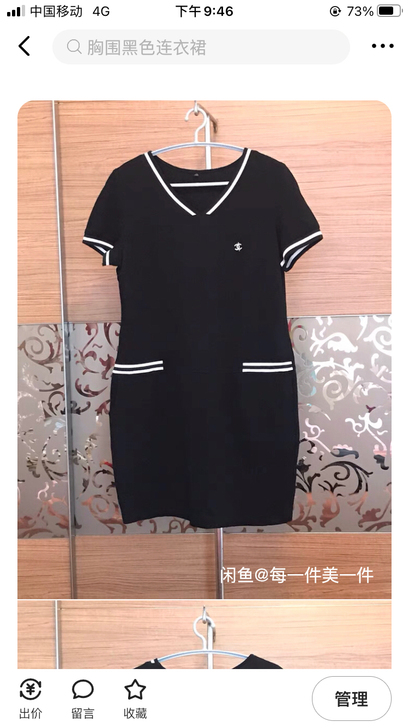Open the three-dot more options menu
Viewport: 409px width, 728px height.
coord(383,46)
